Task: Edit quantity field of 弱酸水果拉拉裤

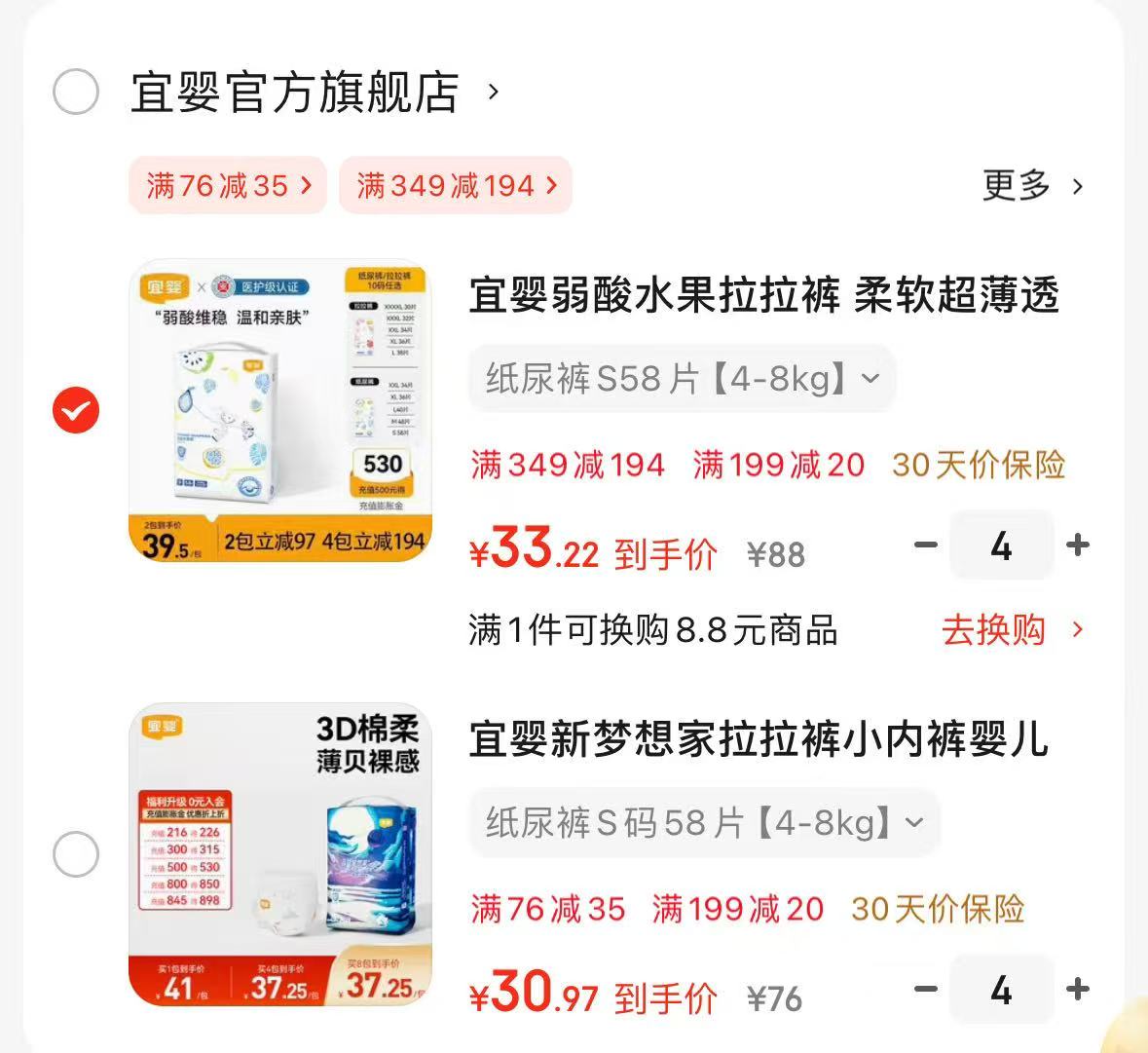Action: pyautogui.click(x=1001, y=546)
